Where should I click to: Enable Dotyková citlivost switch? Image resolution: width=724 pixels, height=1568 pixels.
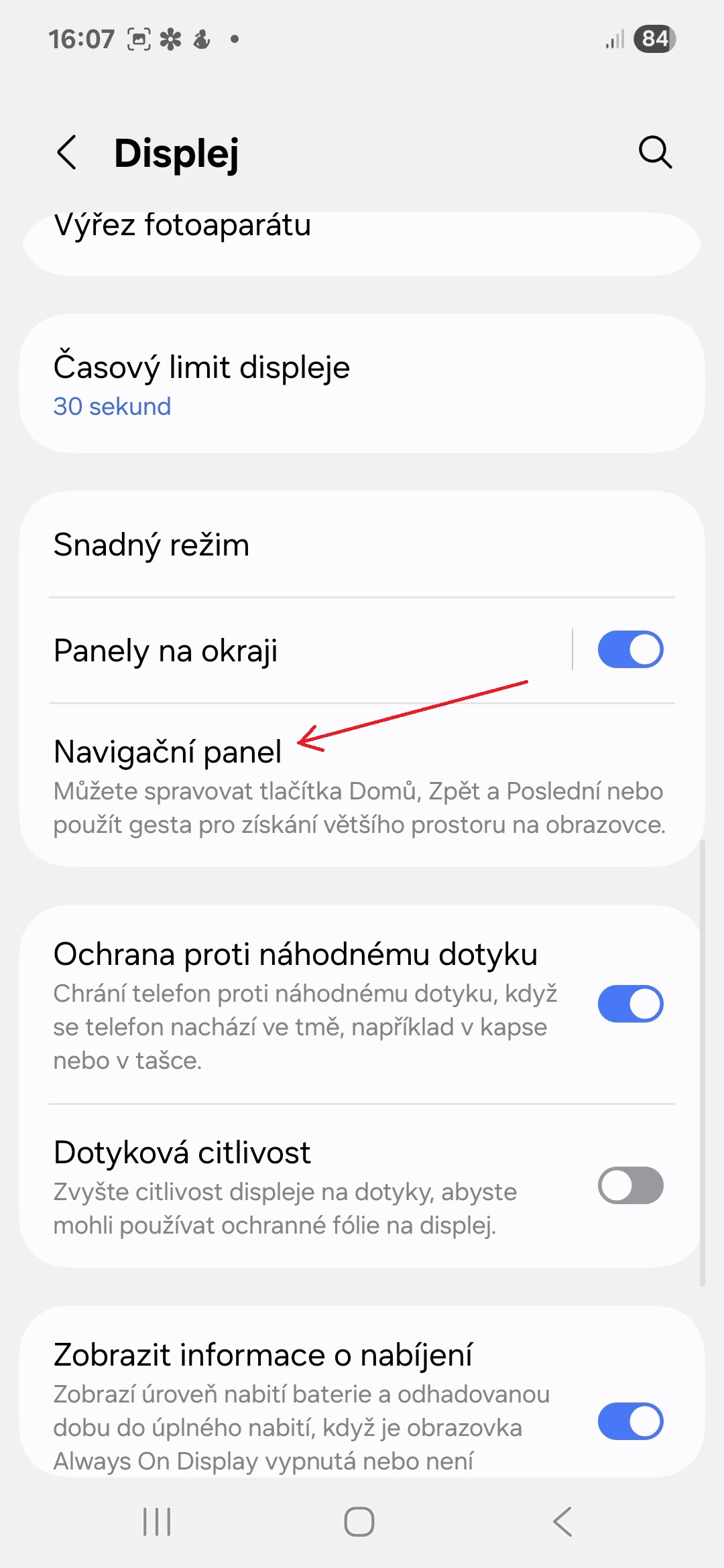(630, 1185)
